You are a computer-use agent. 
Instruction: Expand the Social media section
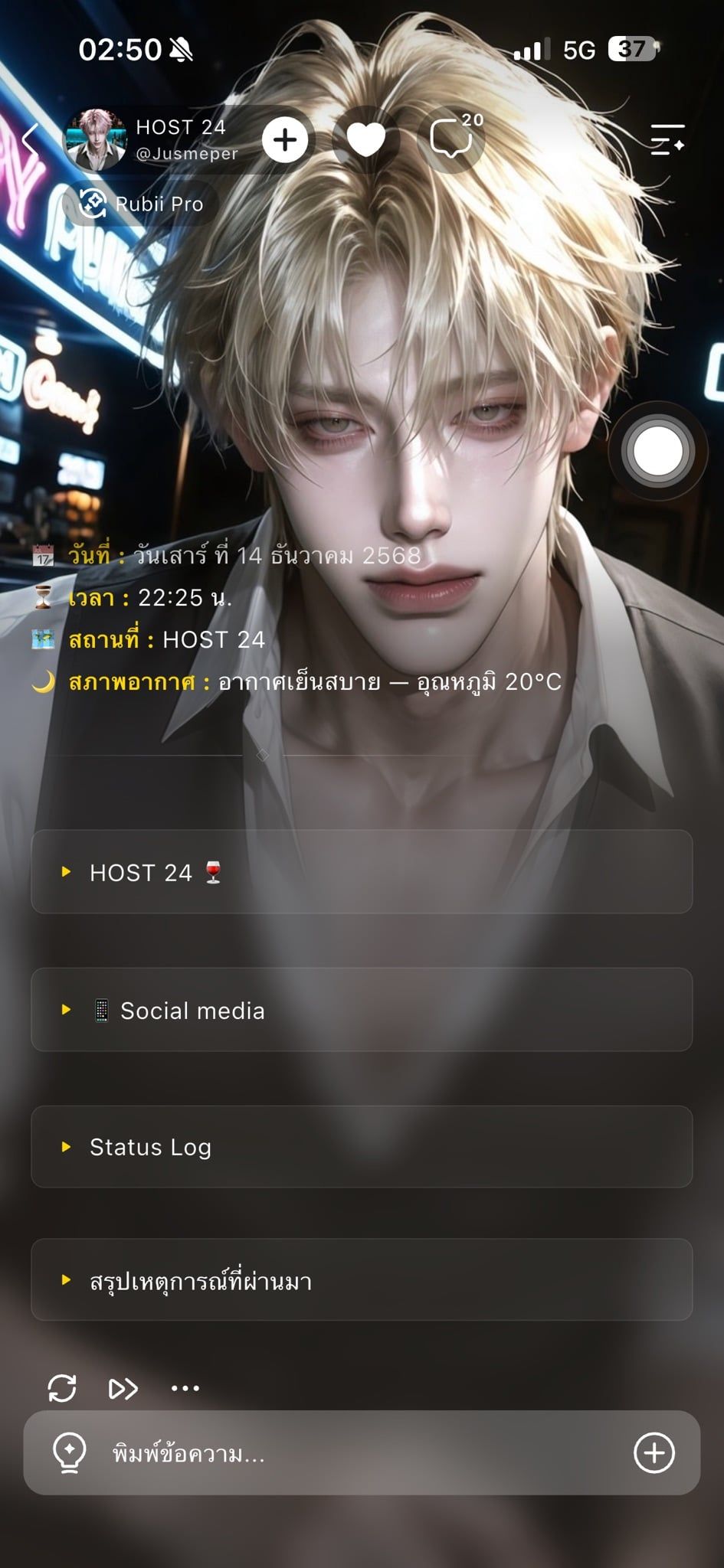pos(362,1009)
